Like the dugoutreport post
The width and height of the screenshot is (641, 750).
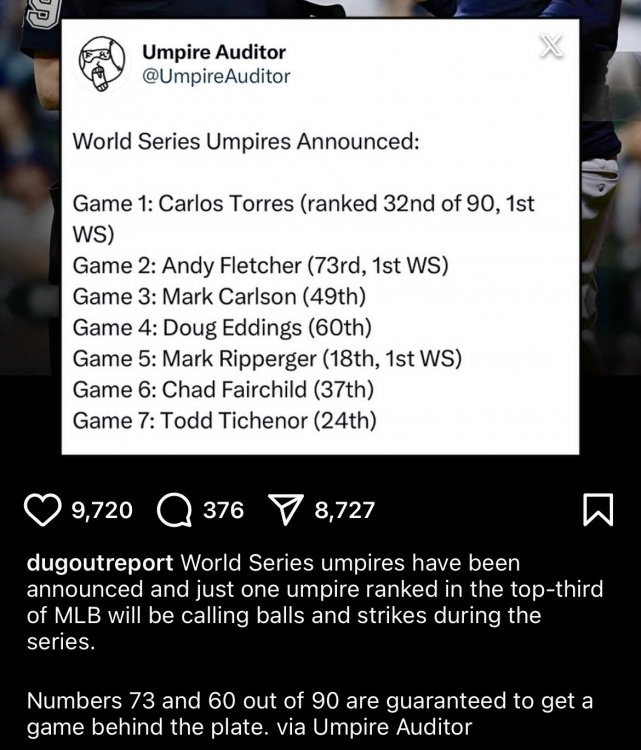pyautogui.click(x=43, y=510)
